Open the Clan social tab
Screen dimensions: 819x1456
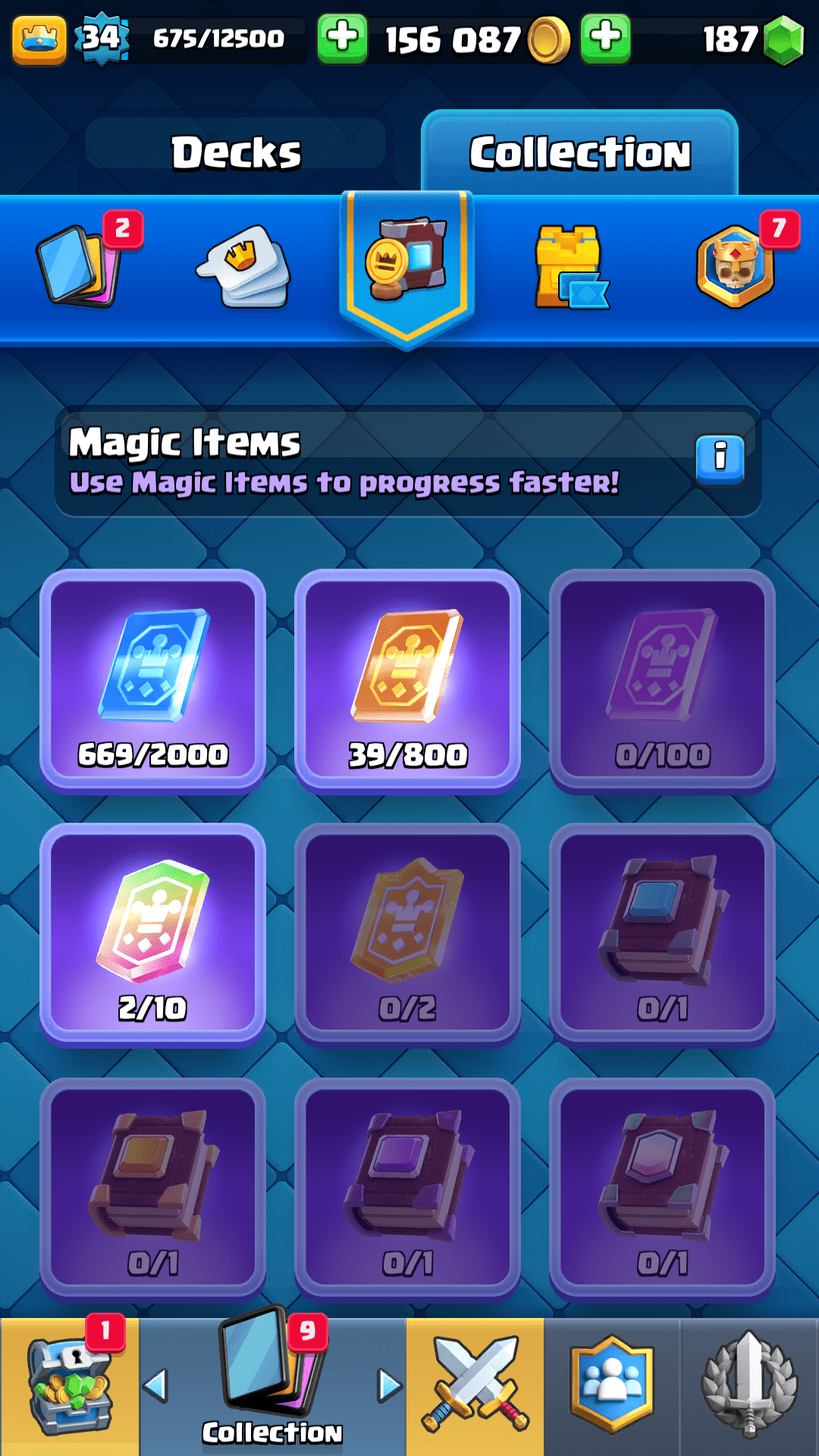pos(612,1386)
